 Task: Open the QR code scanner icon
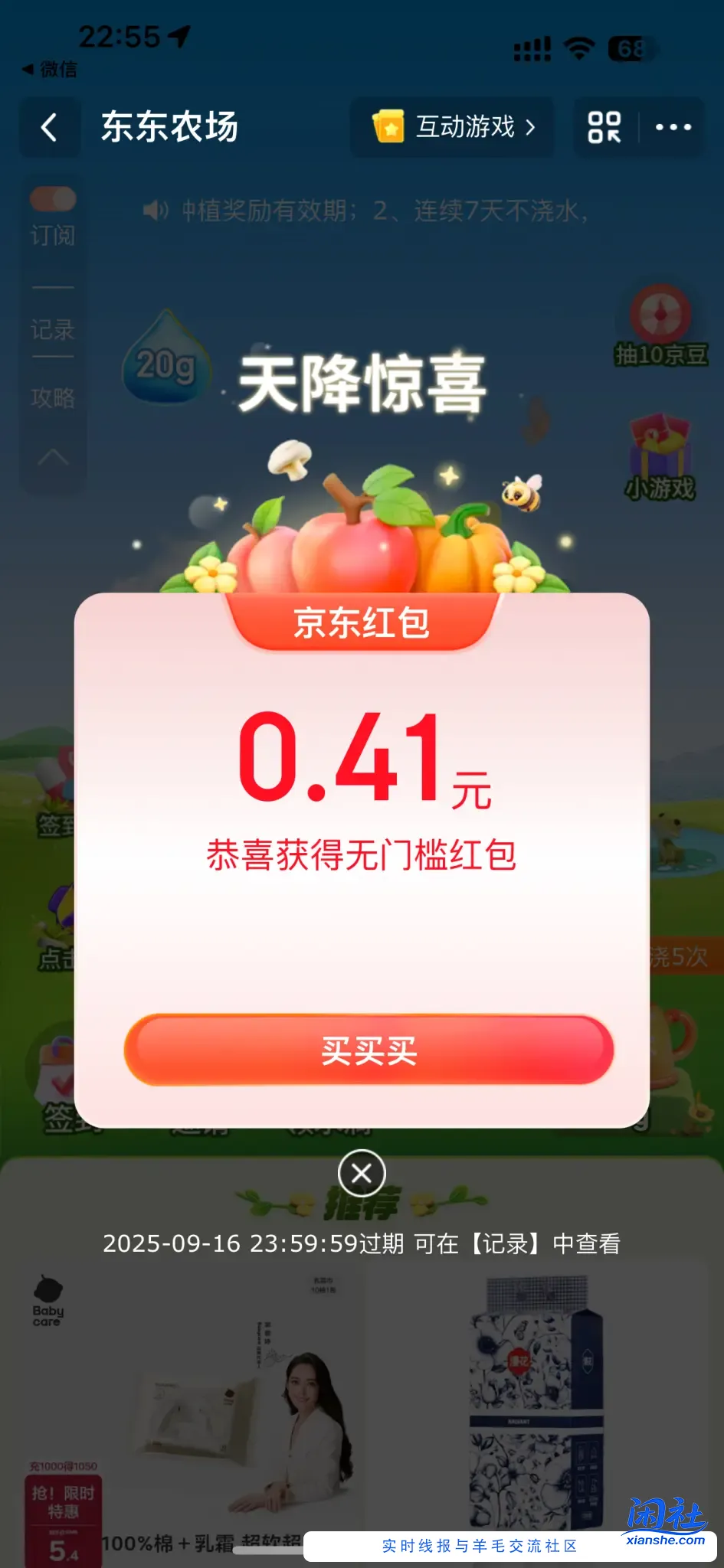tap(604, 127)
